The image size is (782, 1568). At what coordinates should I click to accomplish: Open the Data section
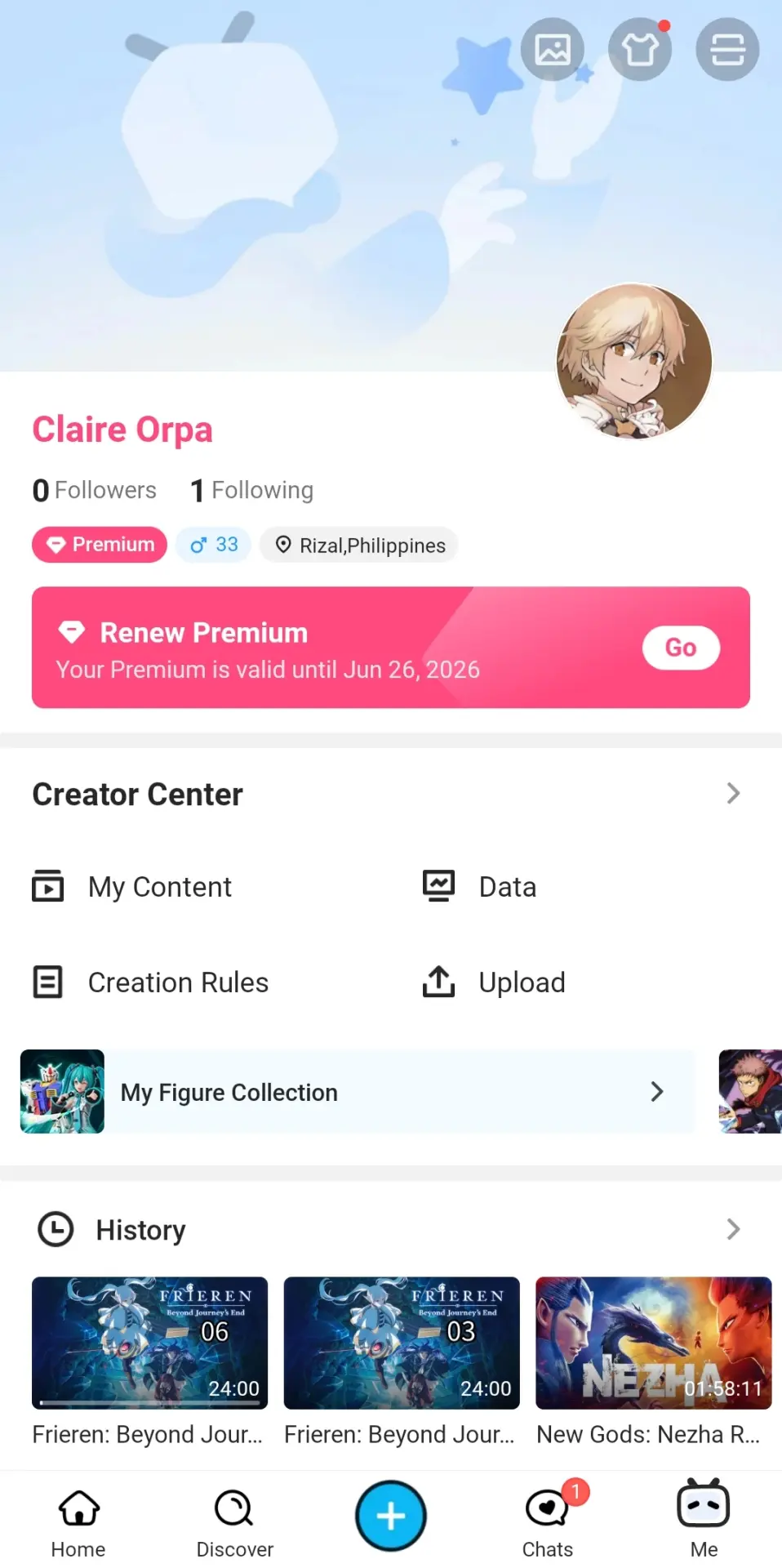click(x=479, y=887)
